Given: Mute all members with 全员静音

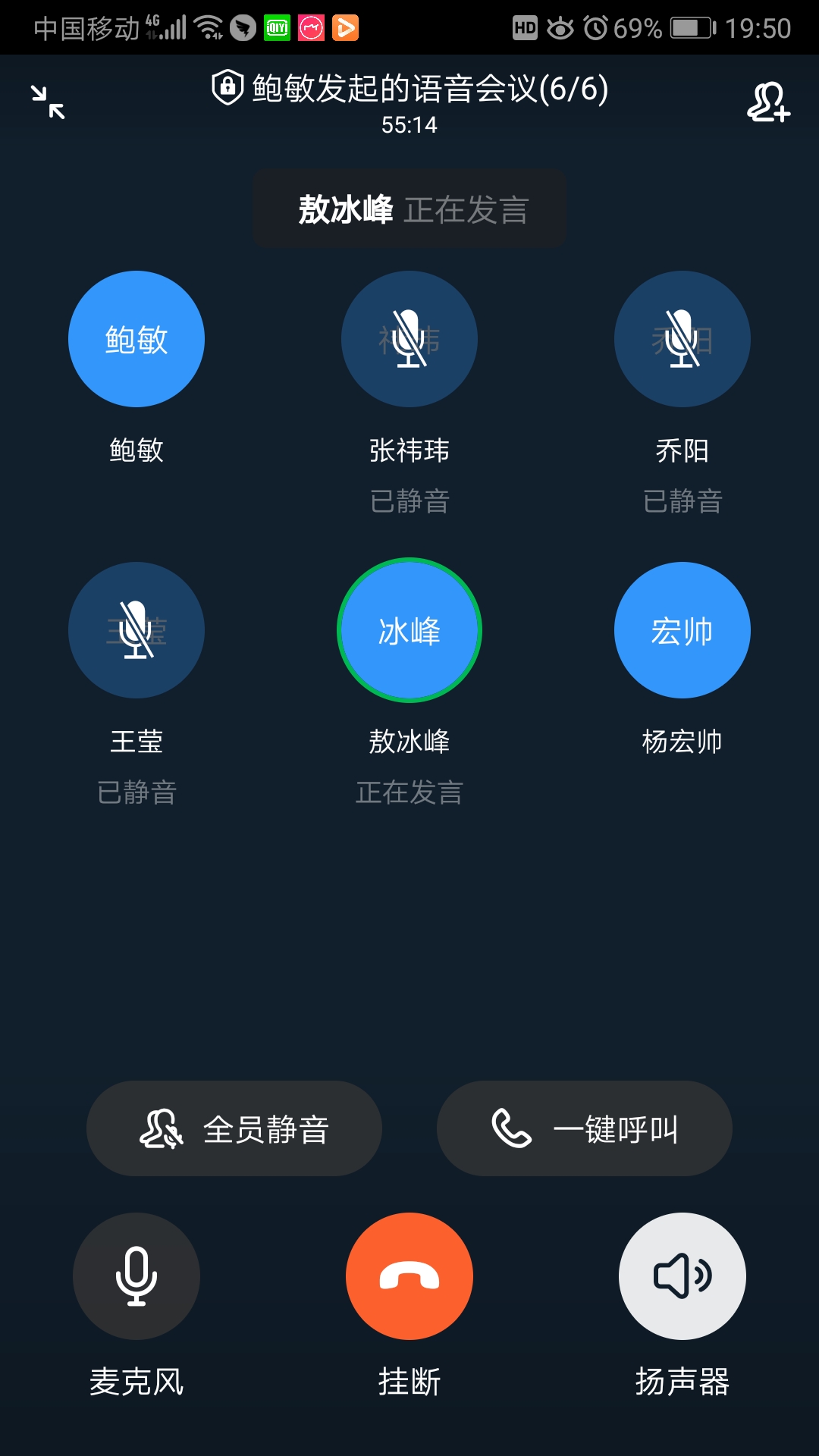Looking at the screenshot, I should pos(234,1128).
